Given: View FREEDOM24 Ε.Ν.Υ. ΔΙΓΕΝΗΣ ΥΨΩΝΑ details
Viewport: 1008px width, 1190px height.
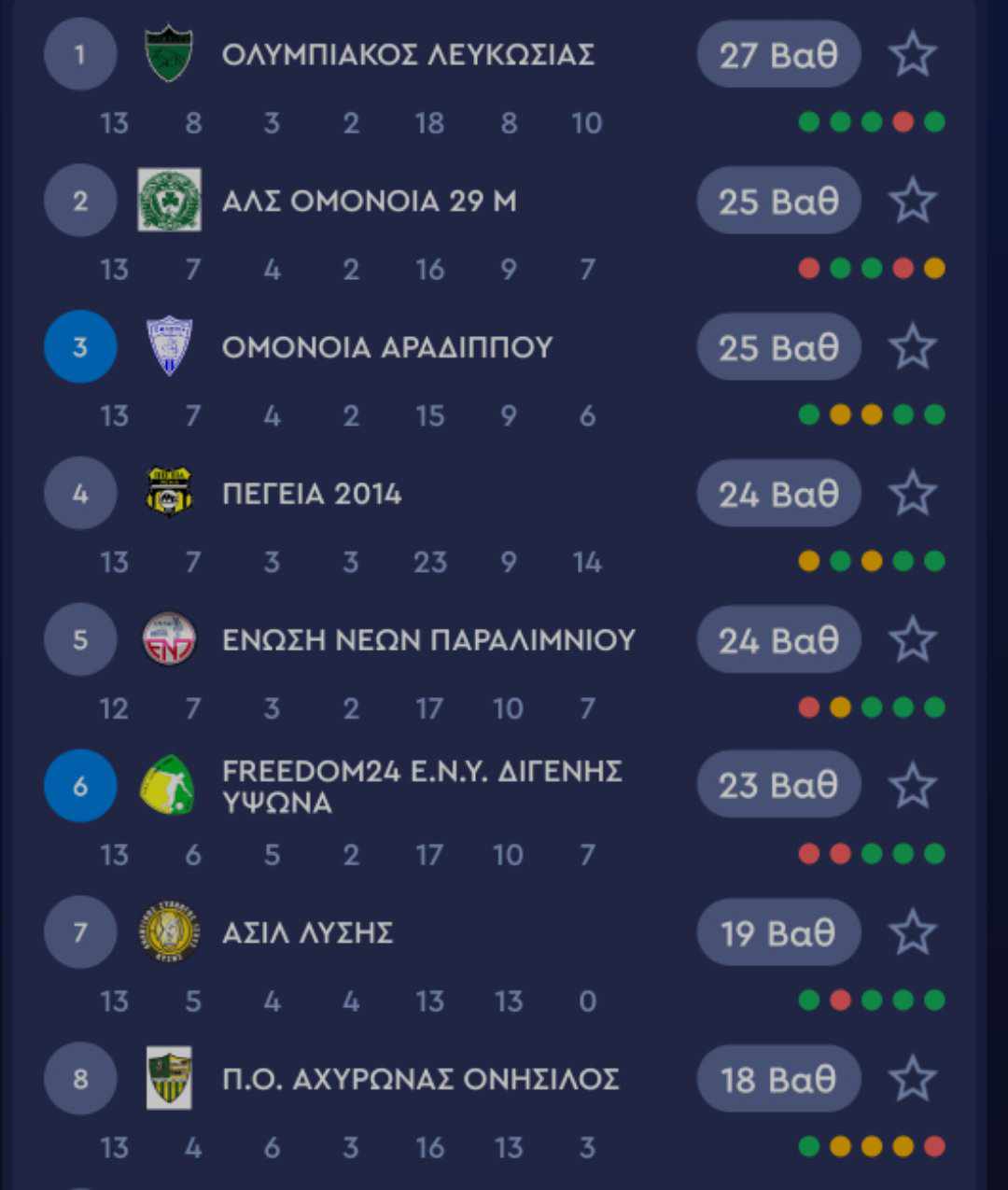Looking at the screenshot, I should 422,786.
